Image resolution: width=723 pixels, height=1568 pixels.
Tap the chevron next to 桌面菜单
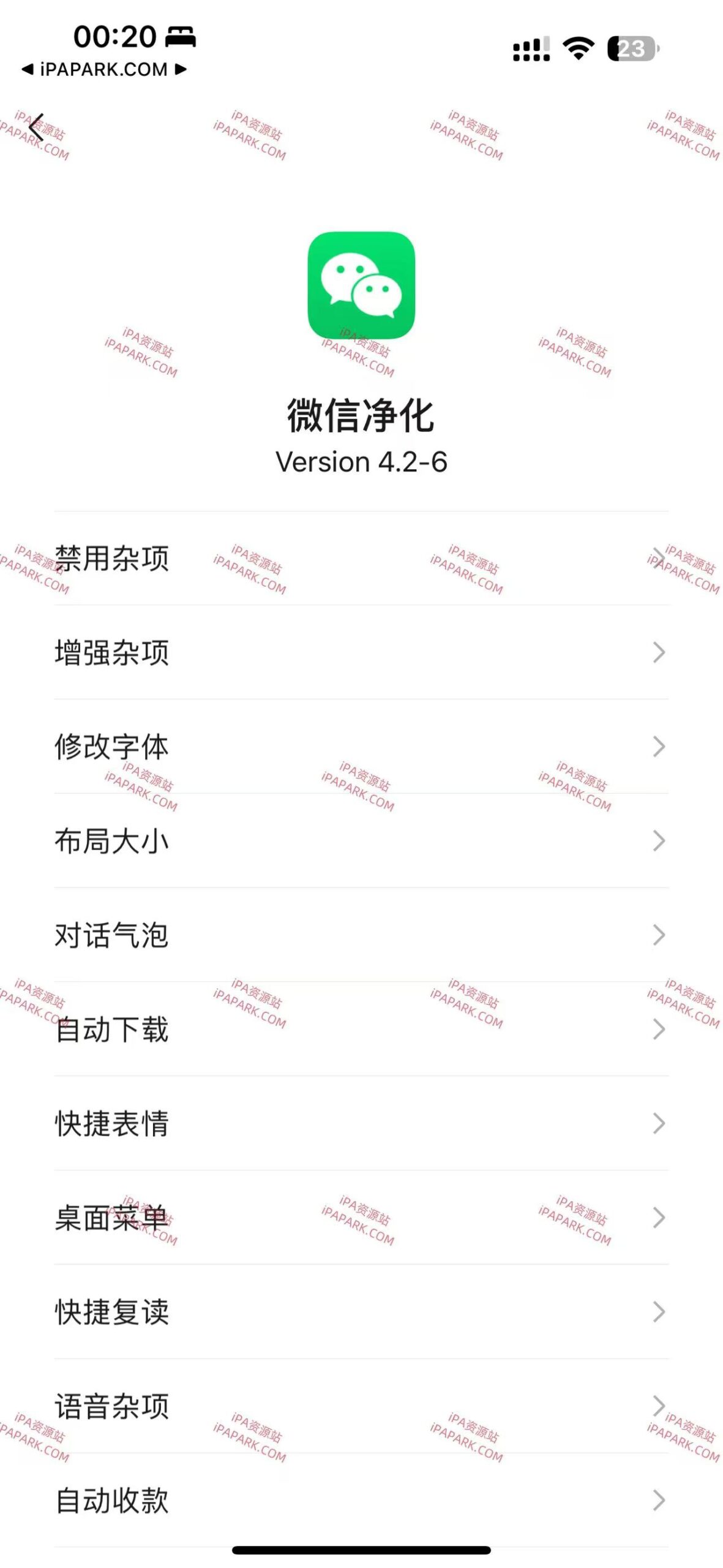click(x=658, y=1218)
